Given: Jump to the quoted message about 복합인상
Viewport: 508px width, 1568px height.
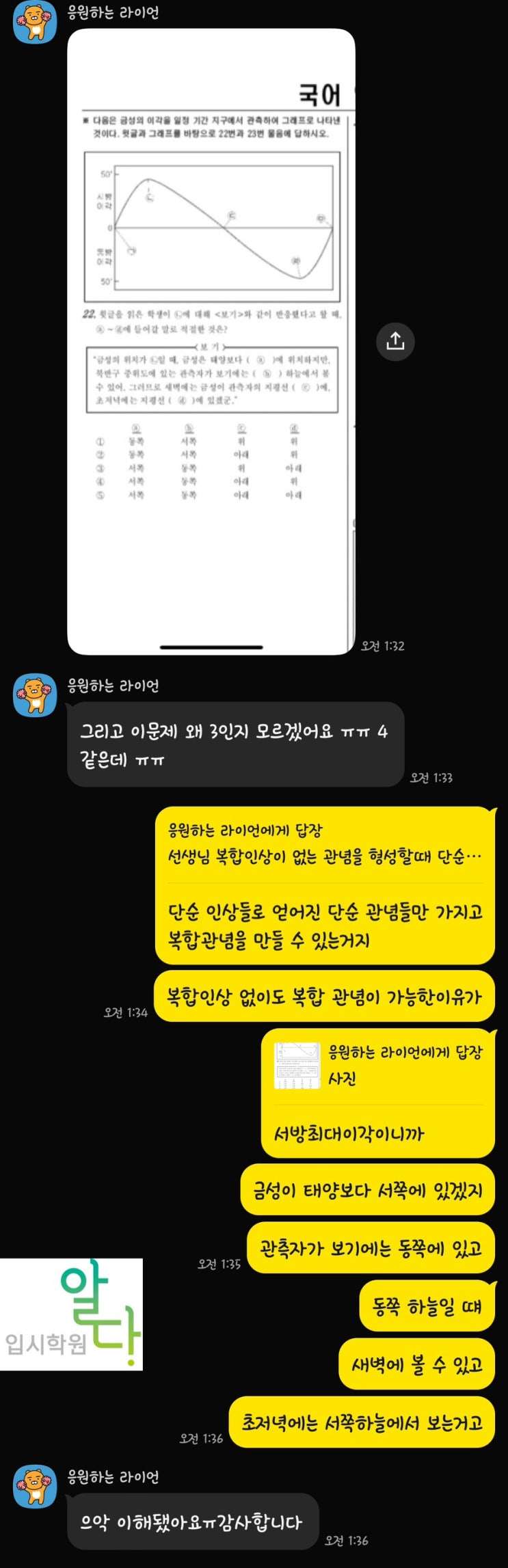Looking at the screenshot, I should pos(324,843).
